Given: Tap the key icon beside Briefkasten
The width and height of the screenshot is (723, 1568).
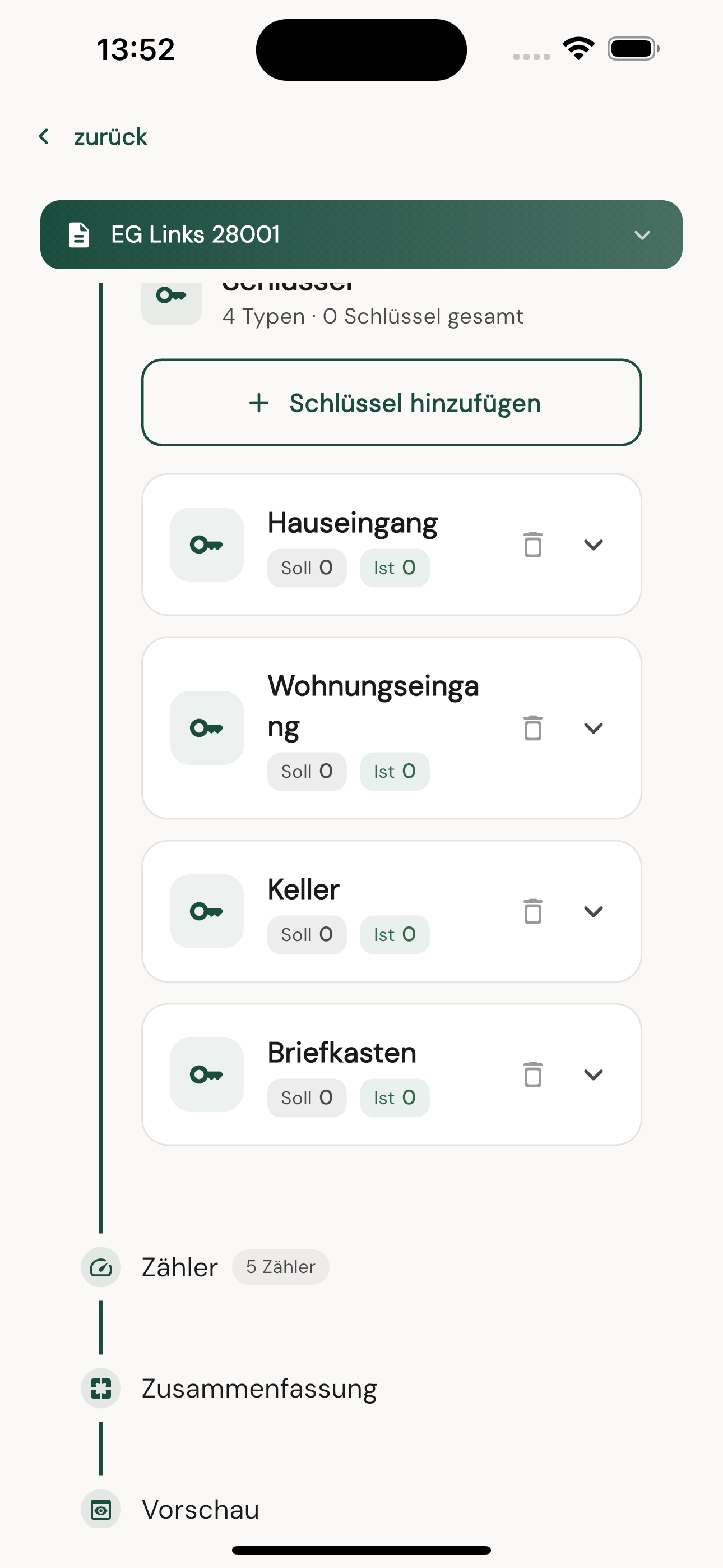Looking at the screenshot, I should coord(206,1074).
